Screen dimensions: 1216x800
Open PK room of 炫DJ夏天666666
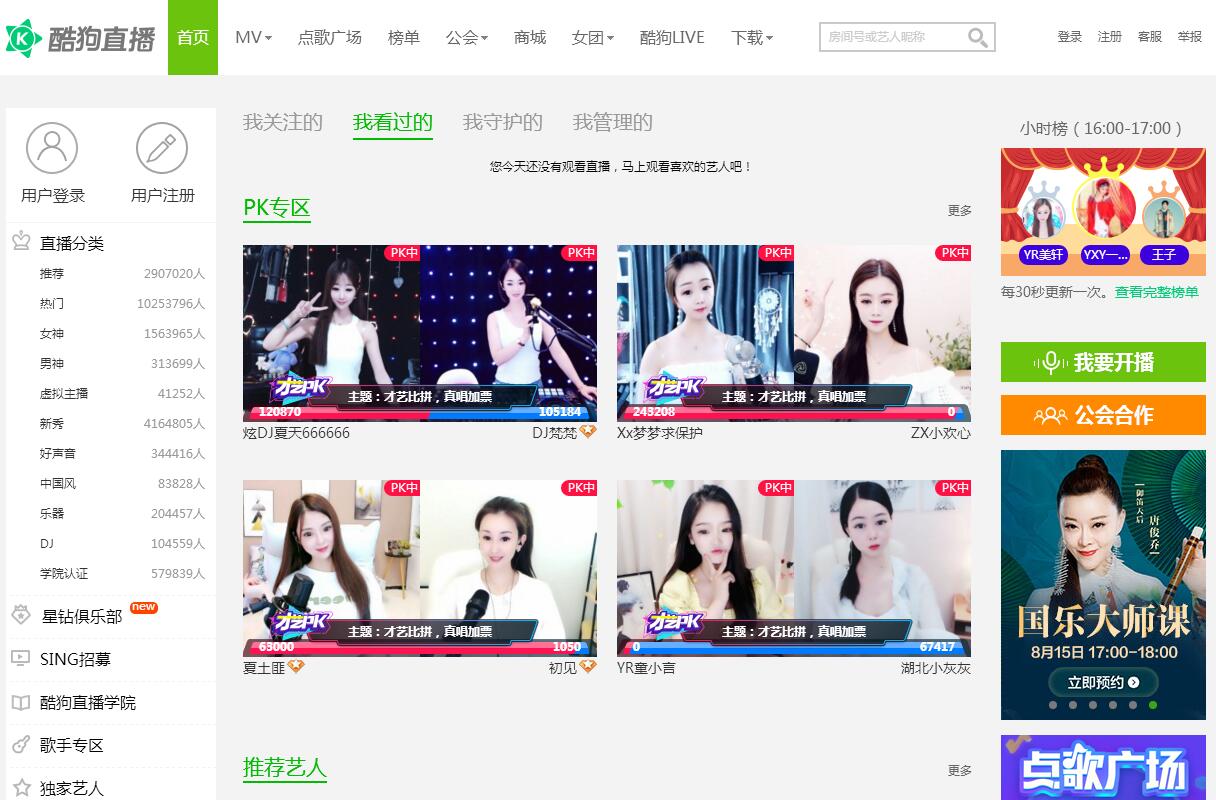pos(330,333)
